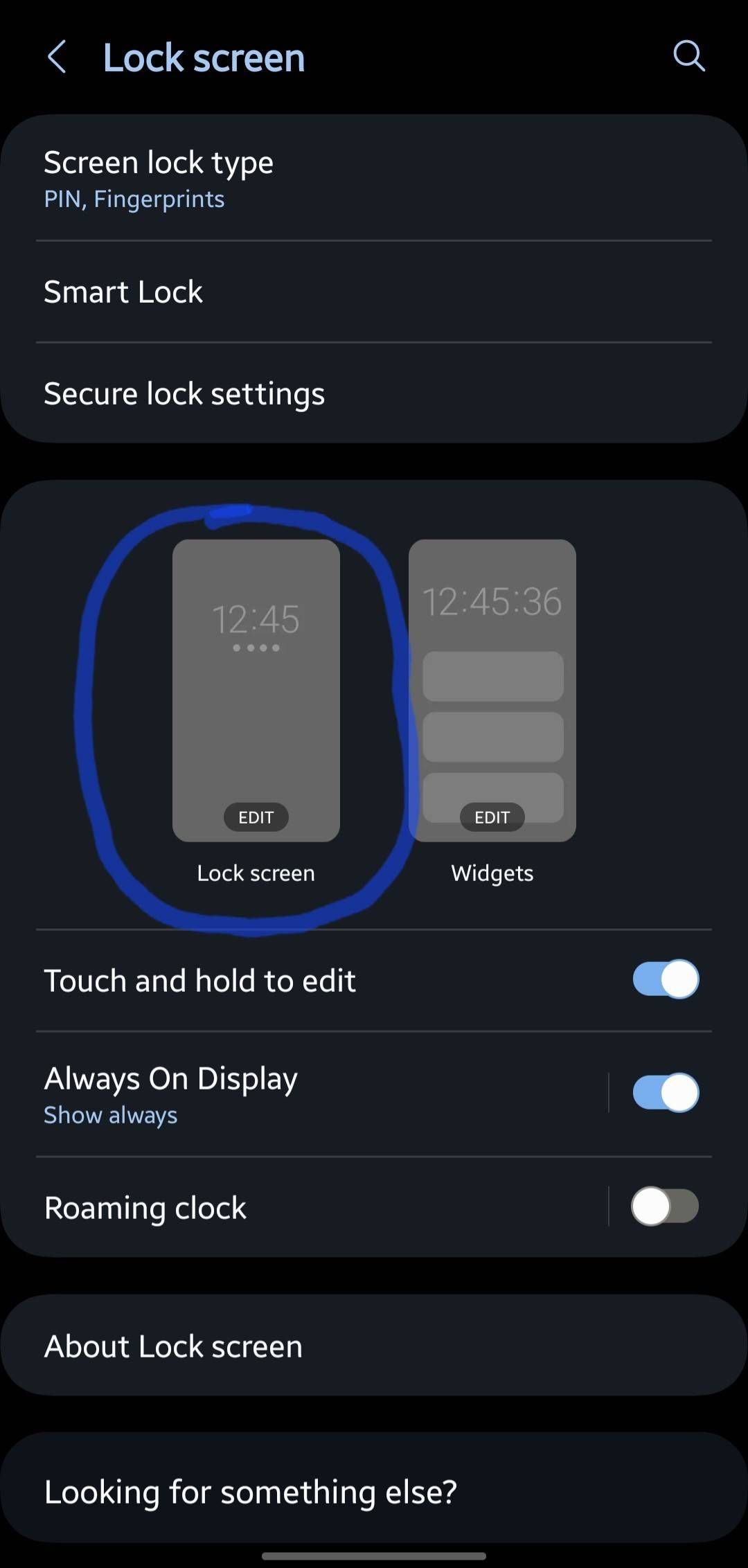The height and width of the screenshot is (1568, 748).
Task: Enable the Roaming clock switch
Action: point(665,1206)
